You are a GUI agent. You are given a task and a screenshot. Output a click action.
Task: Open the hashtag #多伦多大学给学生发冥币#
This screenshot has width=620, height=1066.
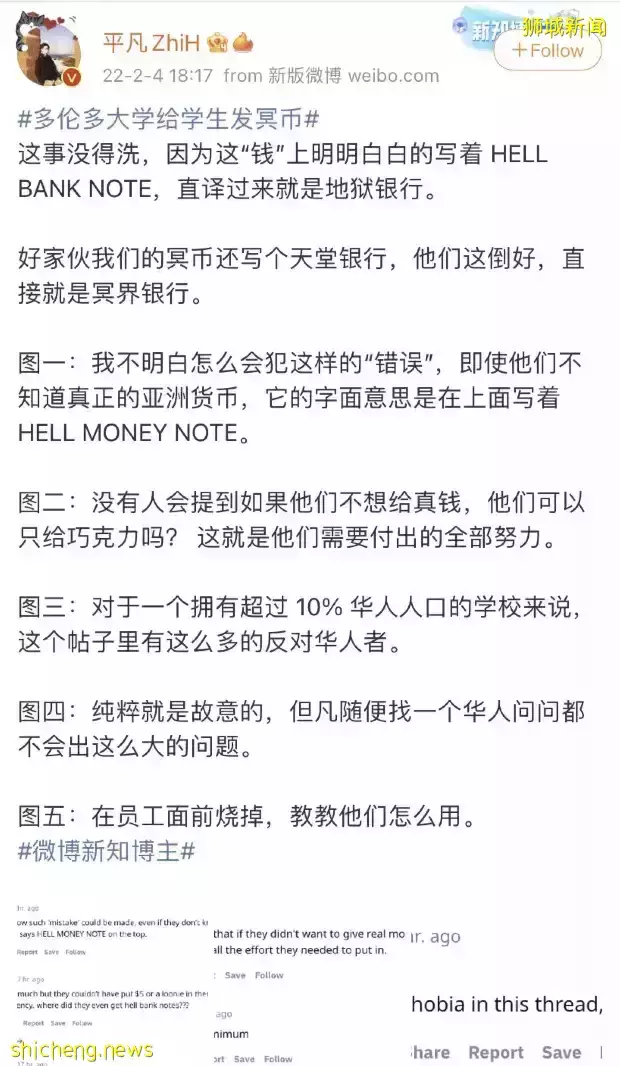pyautogui.click(x=168, y=120)
